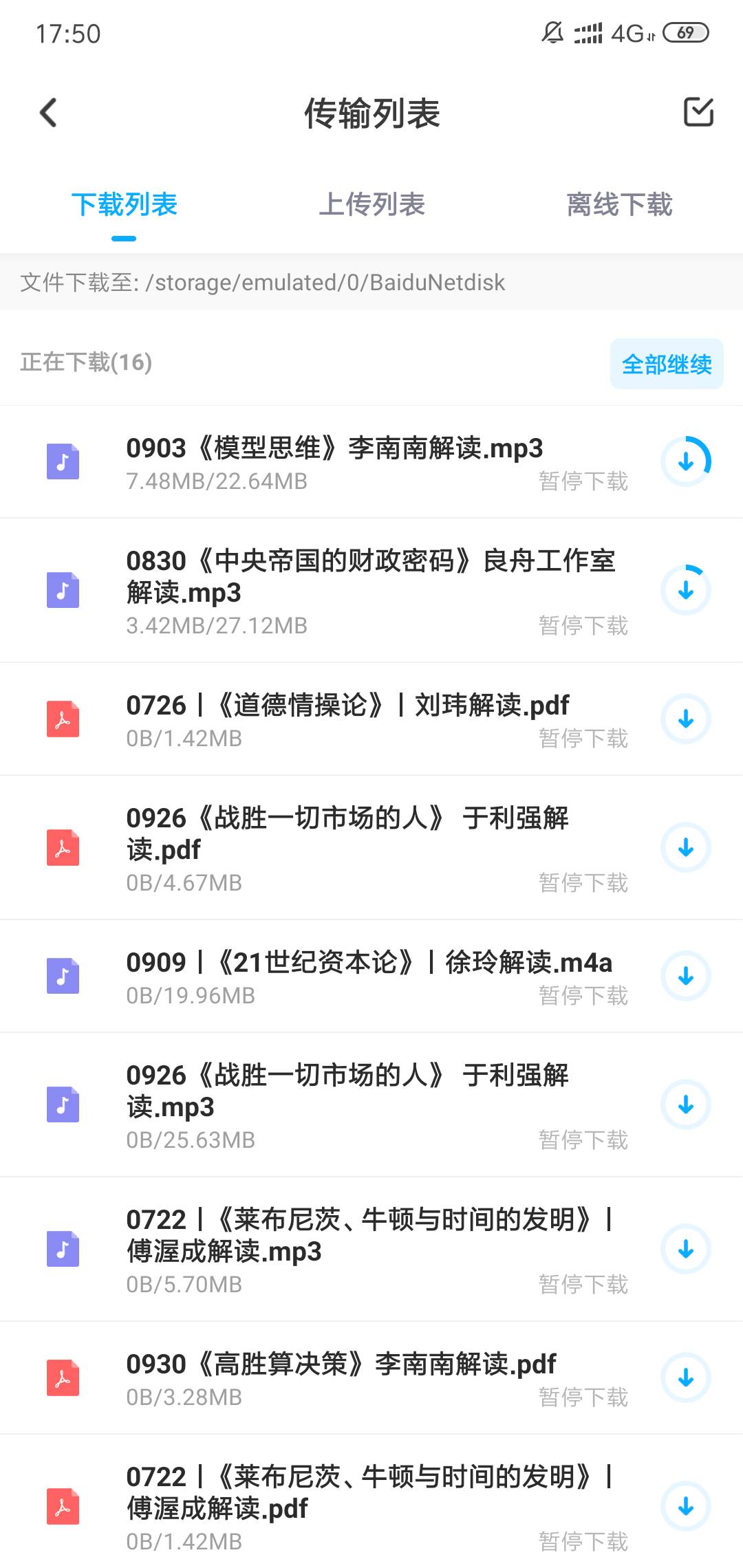Resume download of 0722《莱布尼茨、牛顿与时间的发明》mp3
This screenshot has width=743, height=1568.
685,1249
